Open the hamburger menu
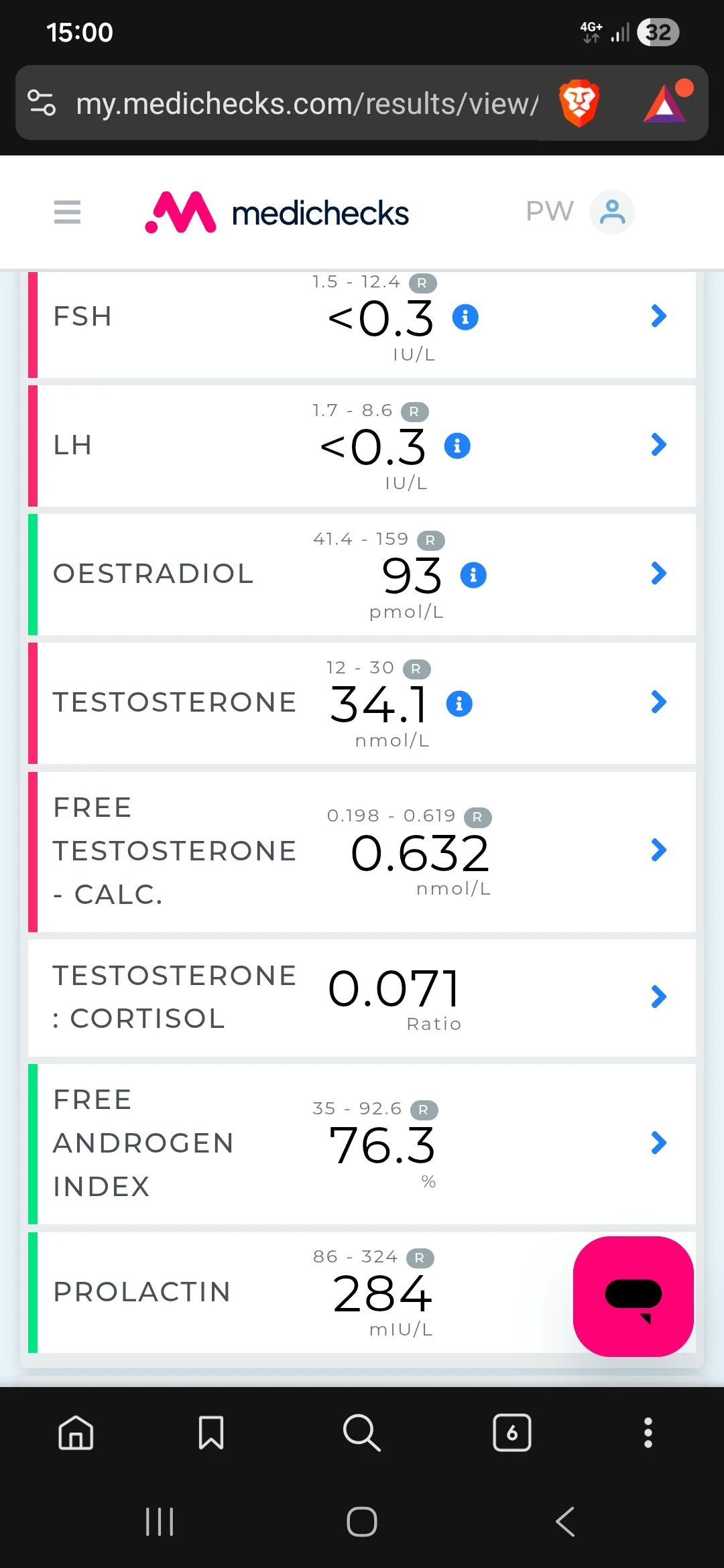724x1568 pixels. (x=67, y=212)
